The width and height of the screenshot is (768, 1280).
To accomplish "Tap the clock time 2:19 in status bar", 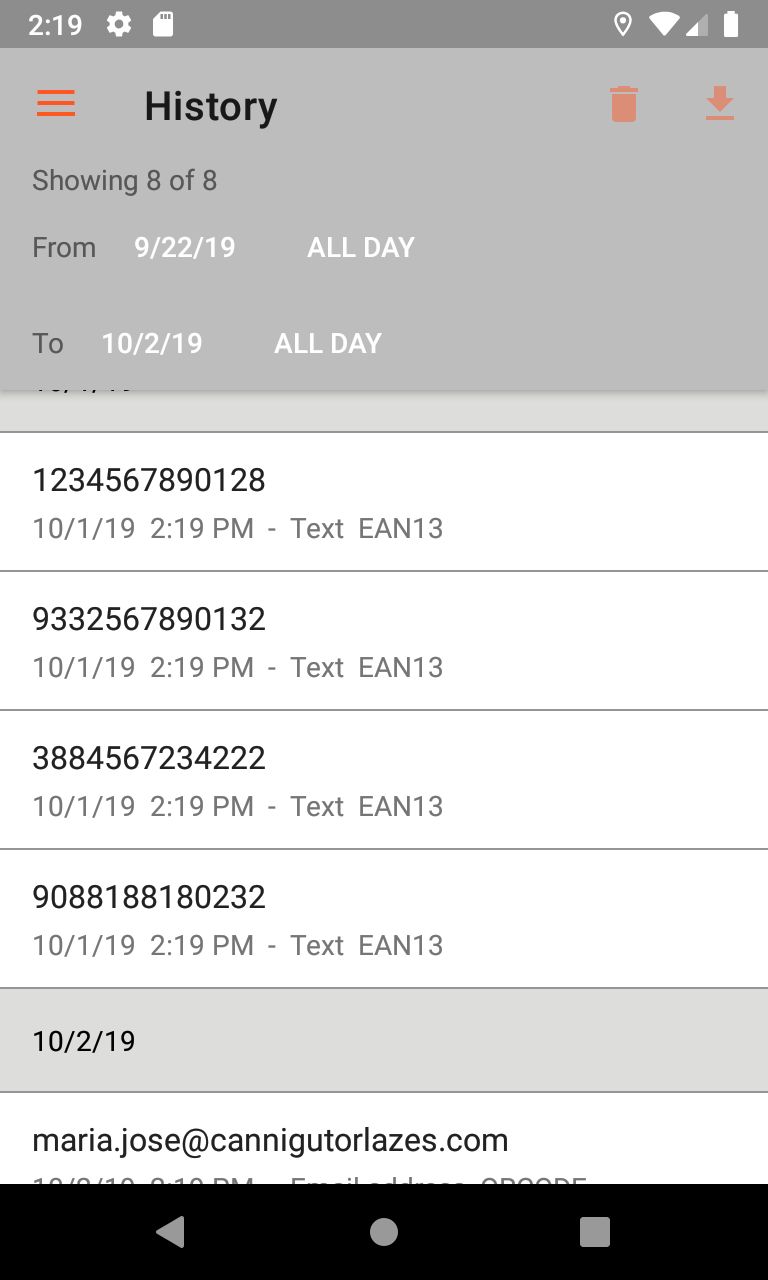I will tap(57, 25).
